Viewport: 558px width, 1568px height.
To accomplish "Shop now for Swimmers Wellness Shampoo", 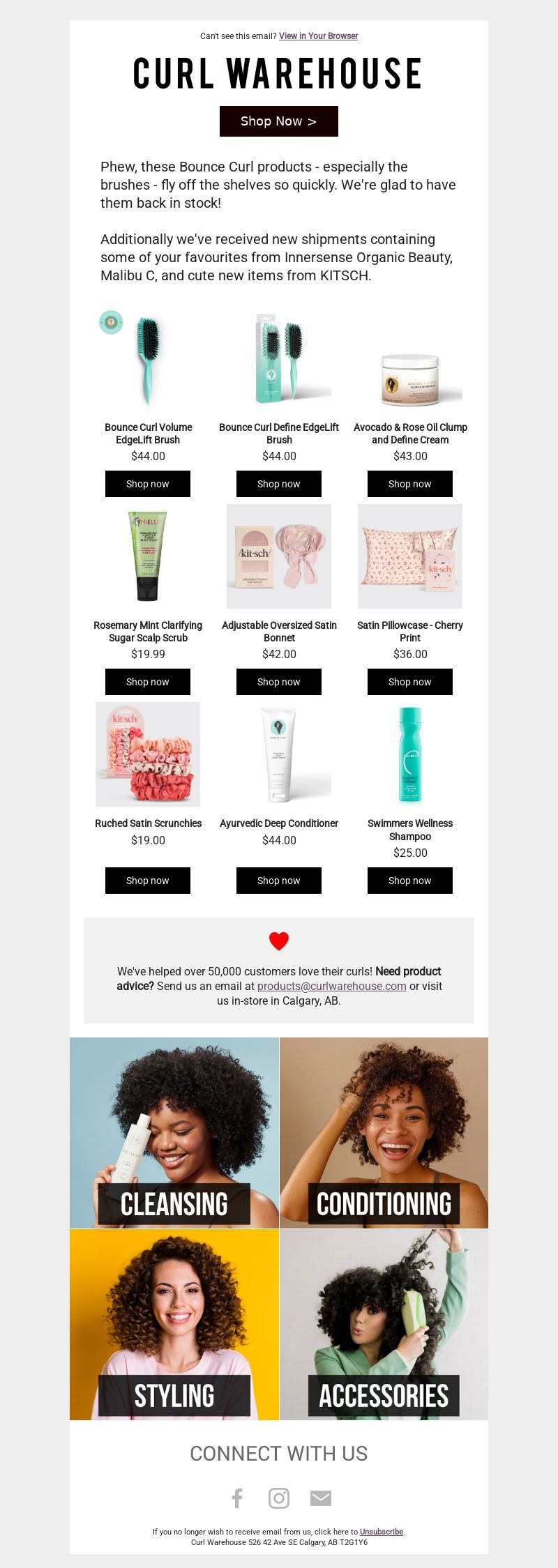I will pyautogui.click(x=409, y=881).
